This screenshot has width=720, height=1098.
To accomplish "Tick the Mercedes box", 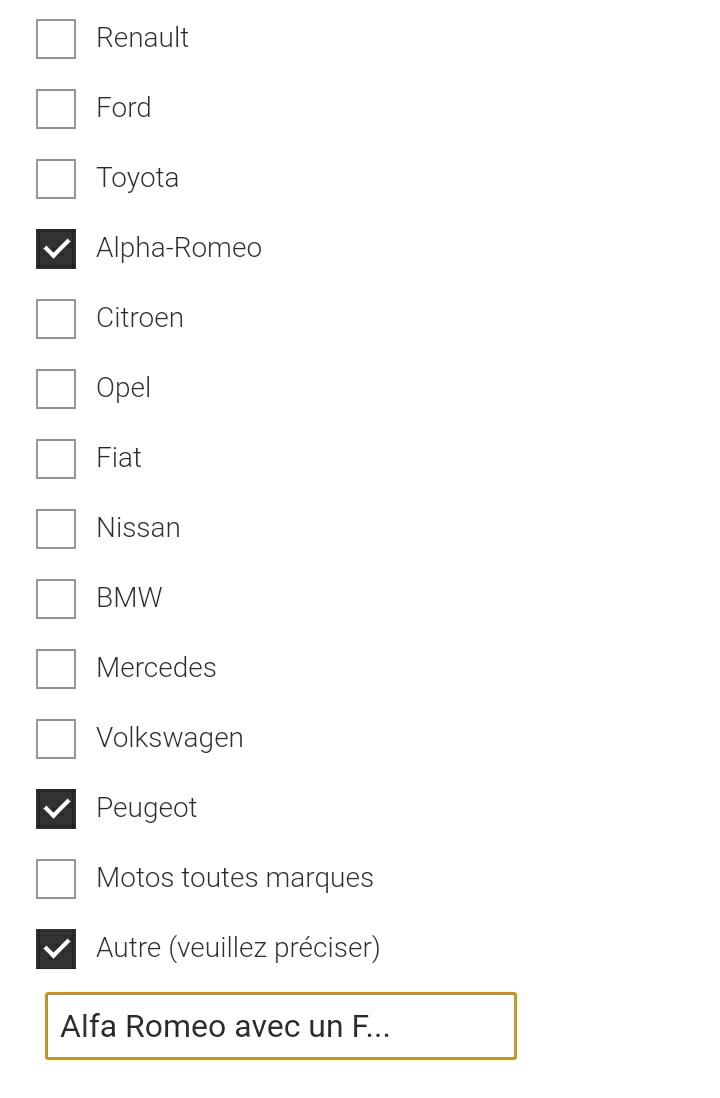I will coord(56,669).
